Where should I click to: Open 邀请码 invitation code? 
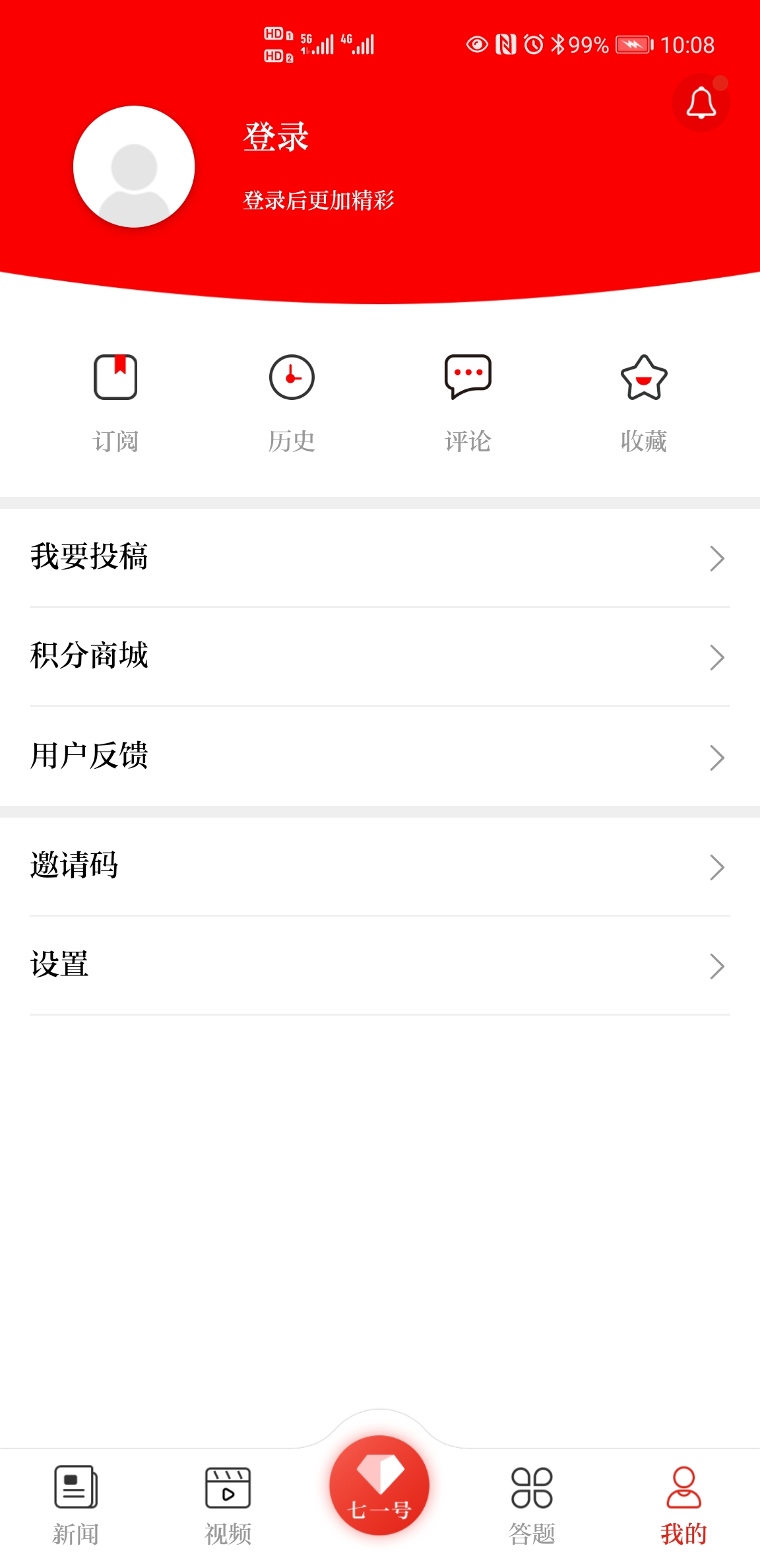click(380, 866)
